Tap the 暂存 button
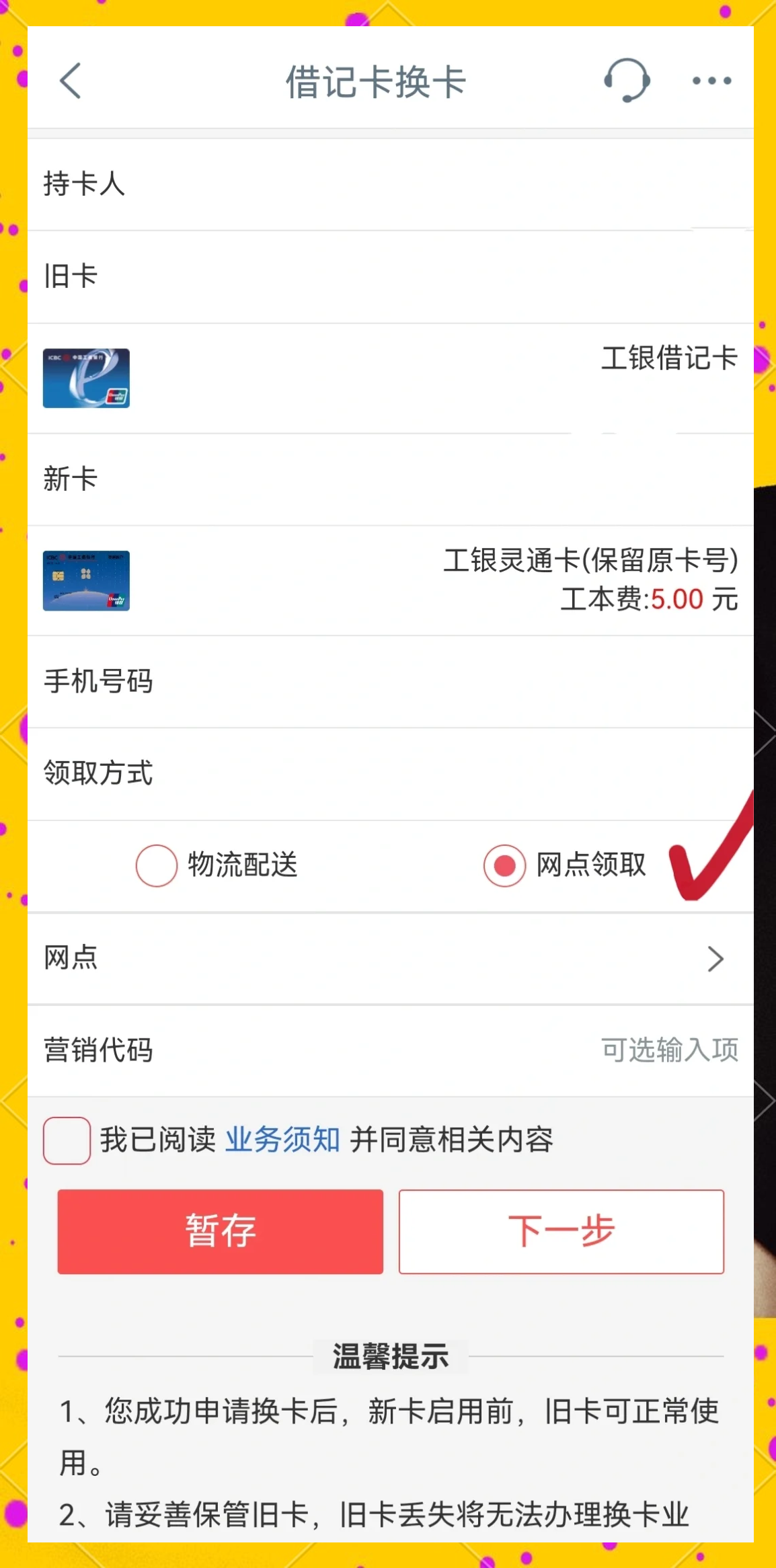 point(221,1231)
